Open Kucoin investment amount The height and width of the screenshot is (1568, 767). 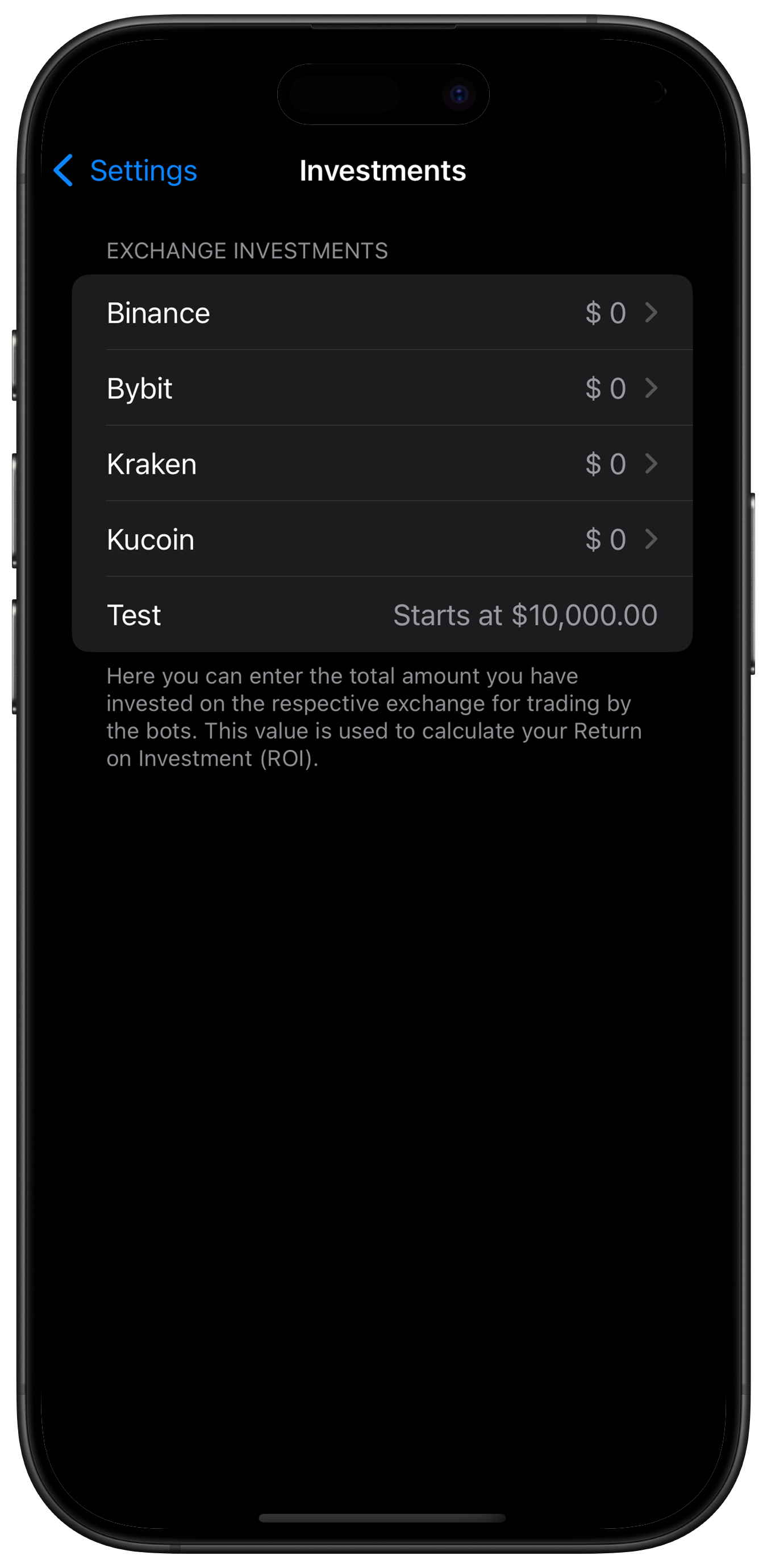pyautogui.click(x=382, y=539)
